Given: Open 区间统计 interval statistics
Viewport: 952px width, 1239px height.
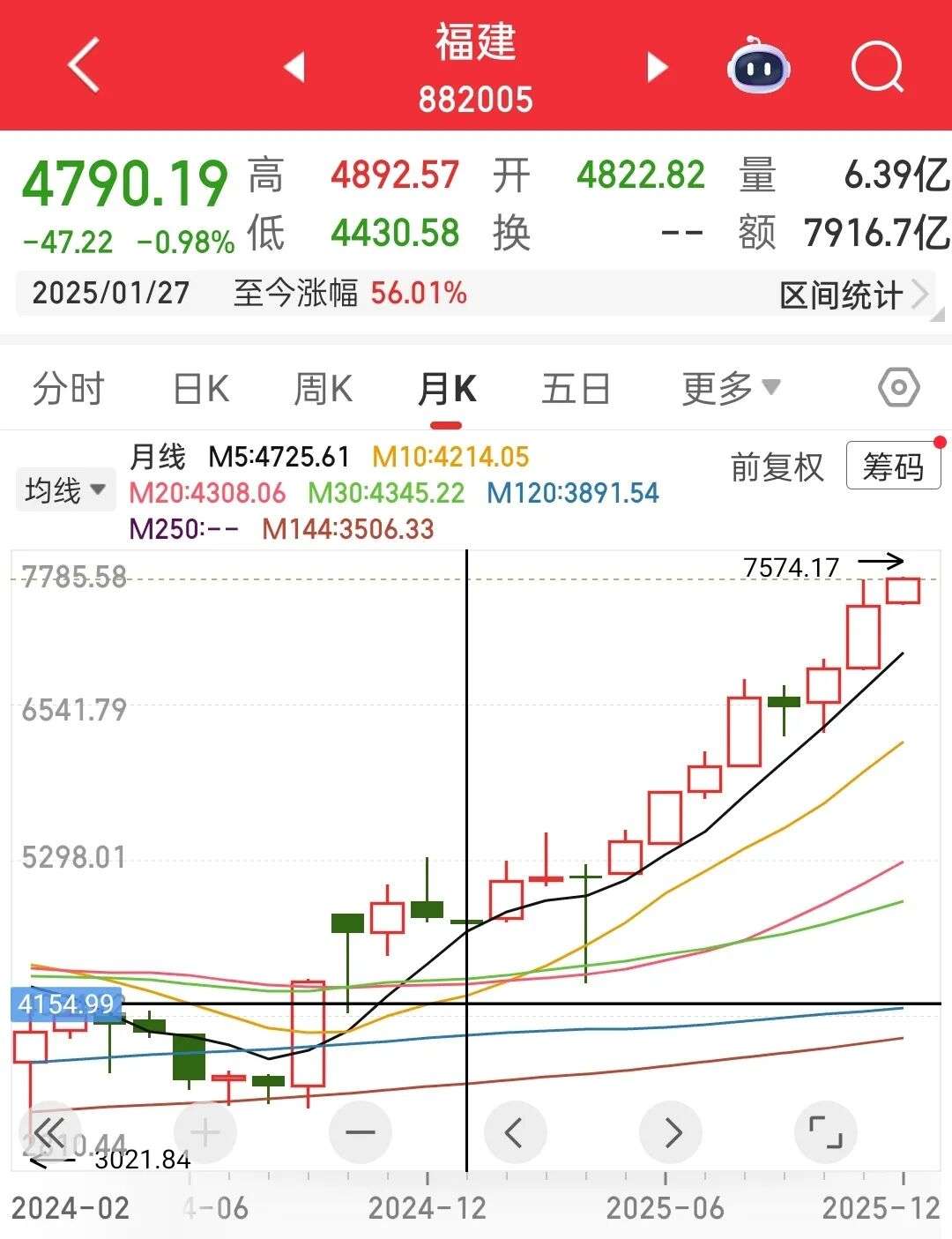Looking at the screenshot, I should (852, 295).
